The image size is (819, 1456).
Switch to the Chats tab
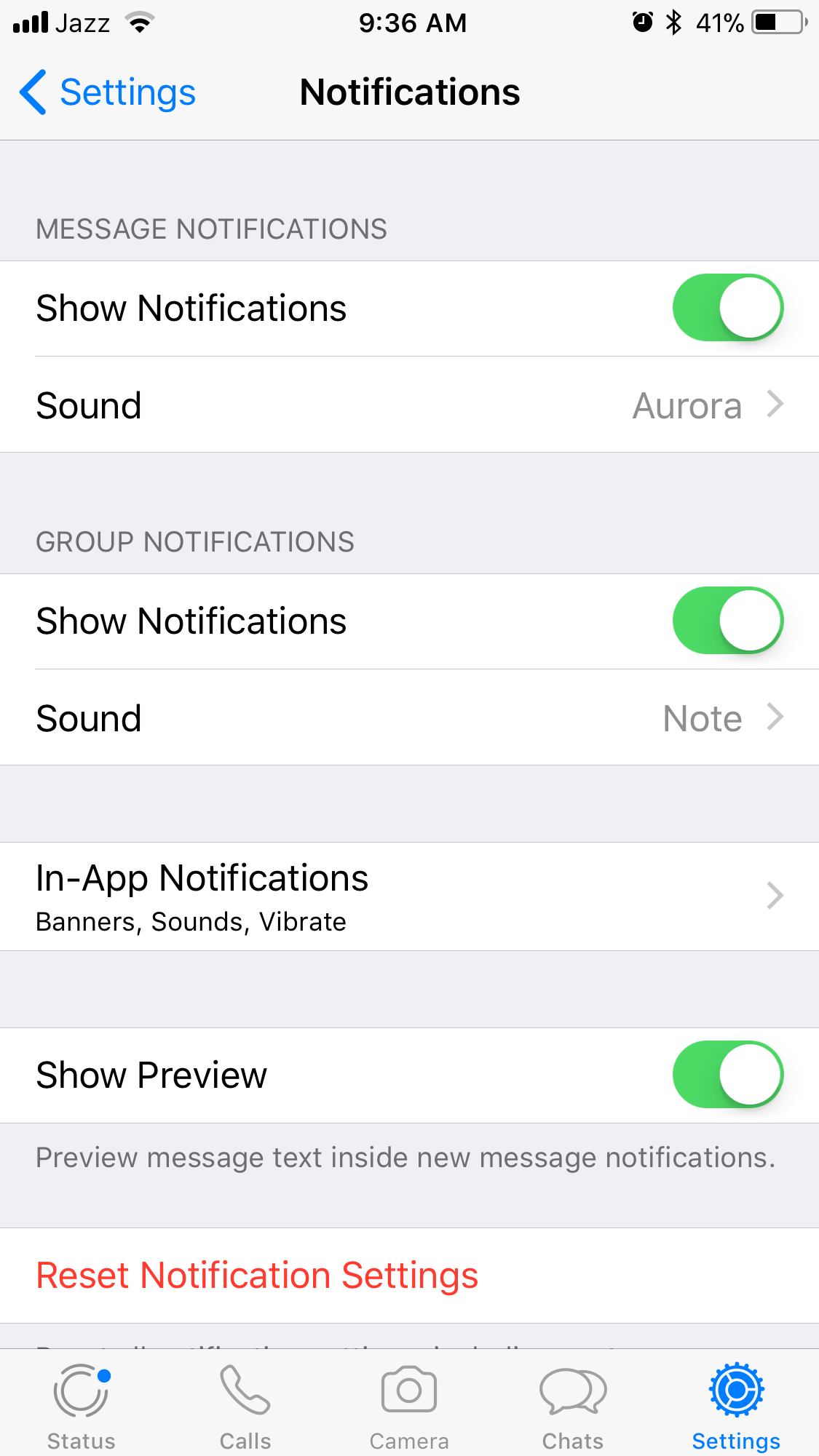(x=573, y=1407)
